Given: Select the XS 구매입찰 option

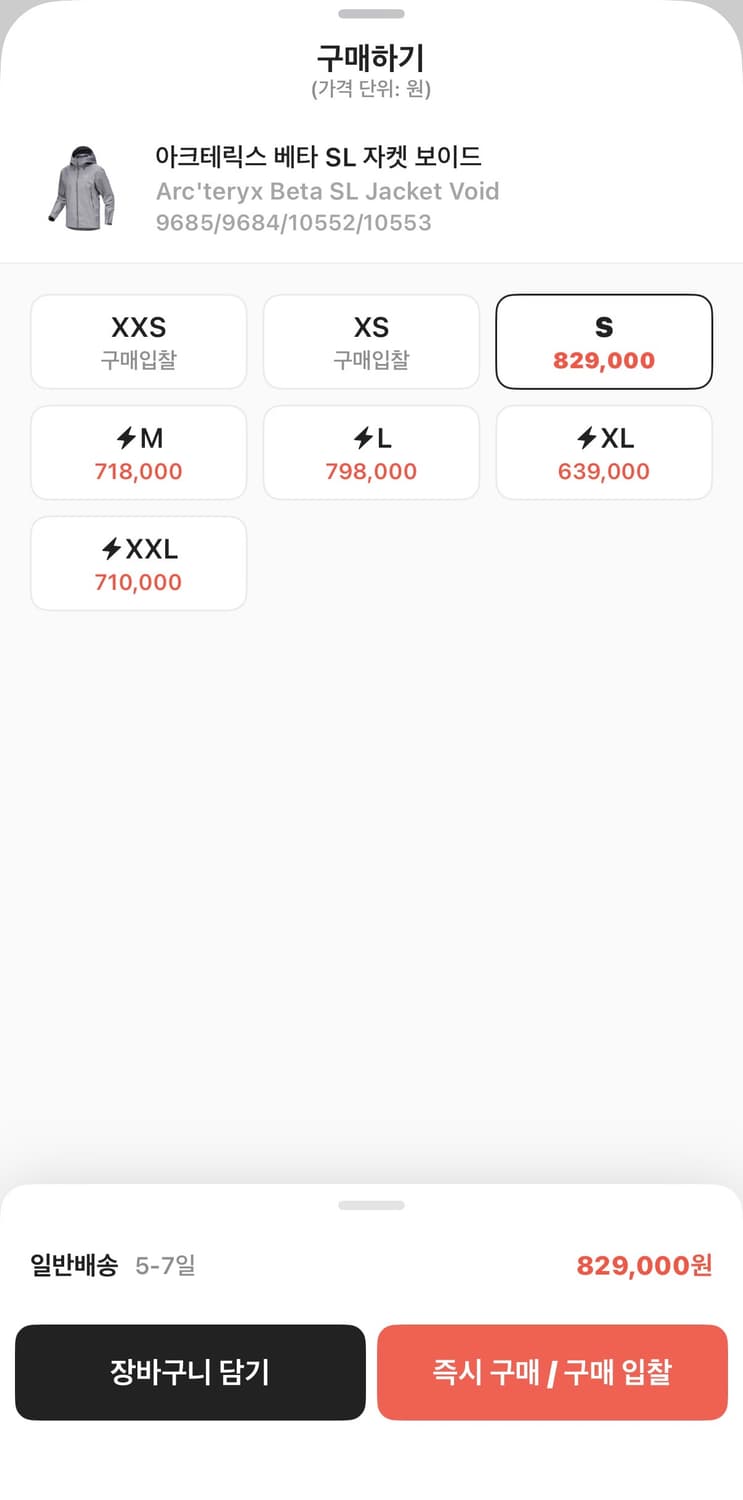Looking at the screenshot, I should (x=371, y=341).
